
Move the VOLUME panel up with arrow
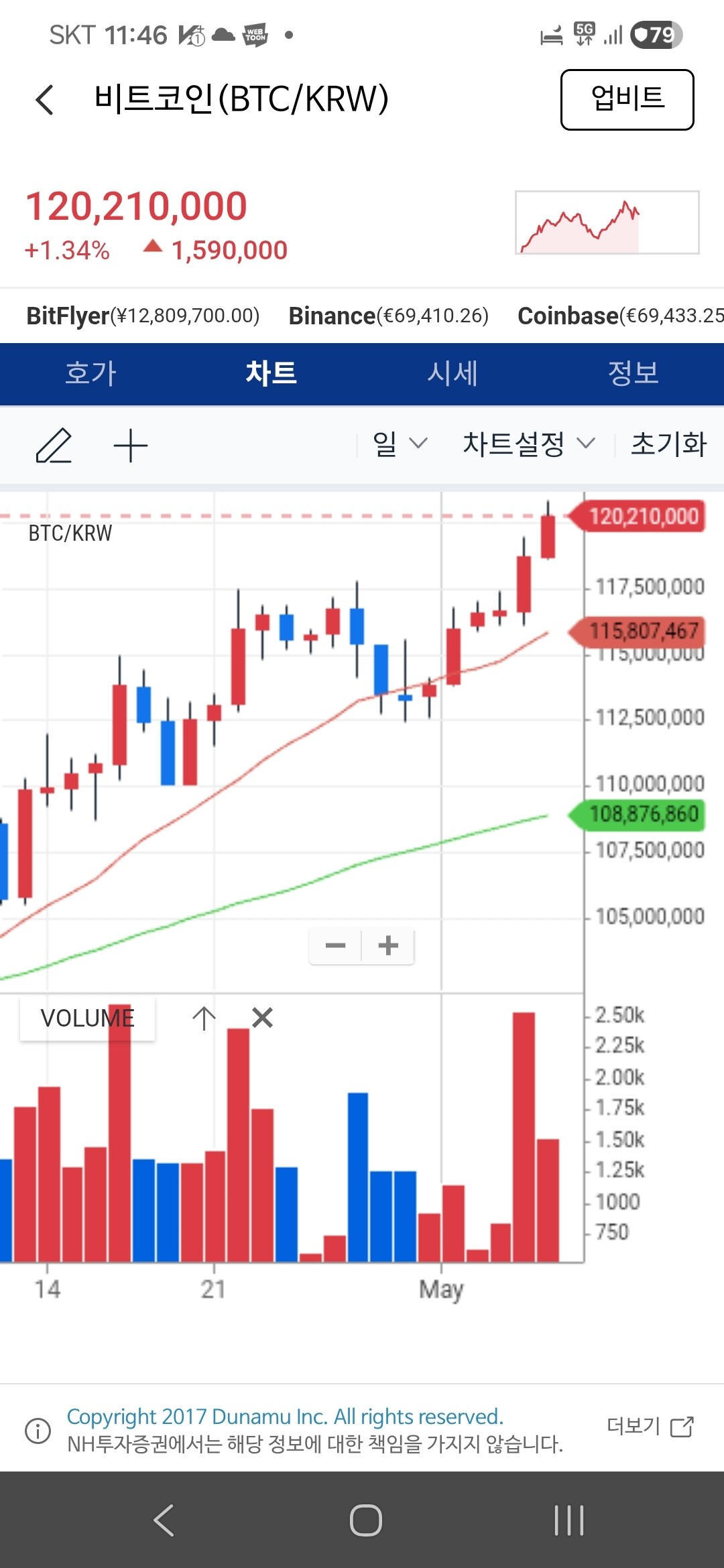(x=204, y=1018)
